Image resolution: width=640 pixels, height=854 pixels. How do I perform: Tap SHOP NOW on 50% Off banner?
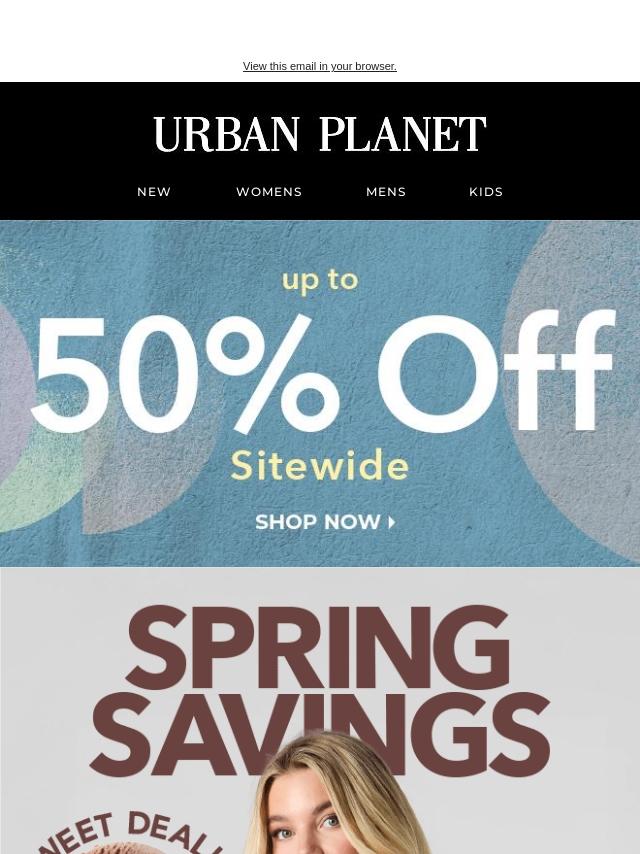click(325, 522)
